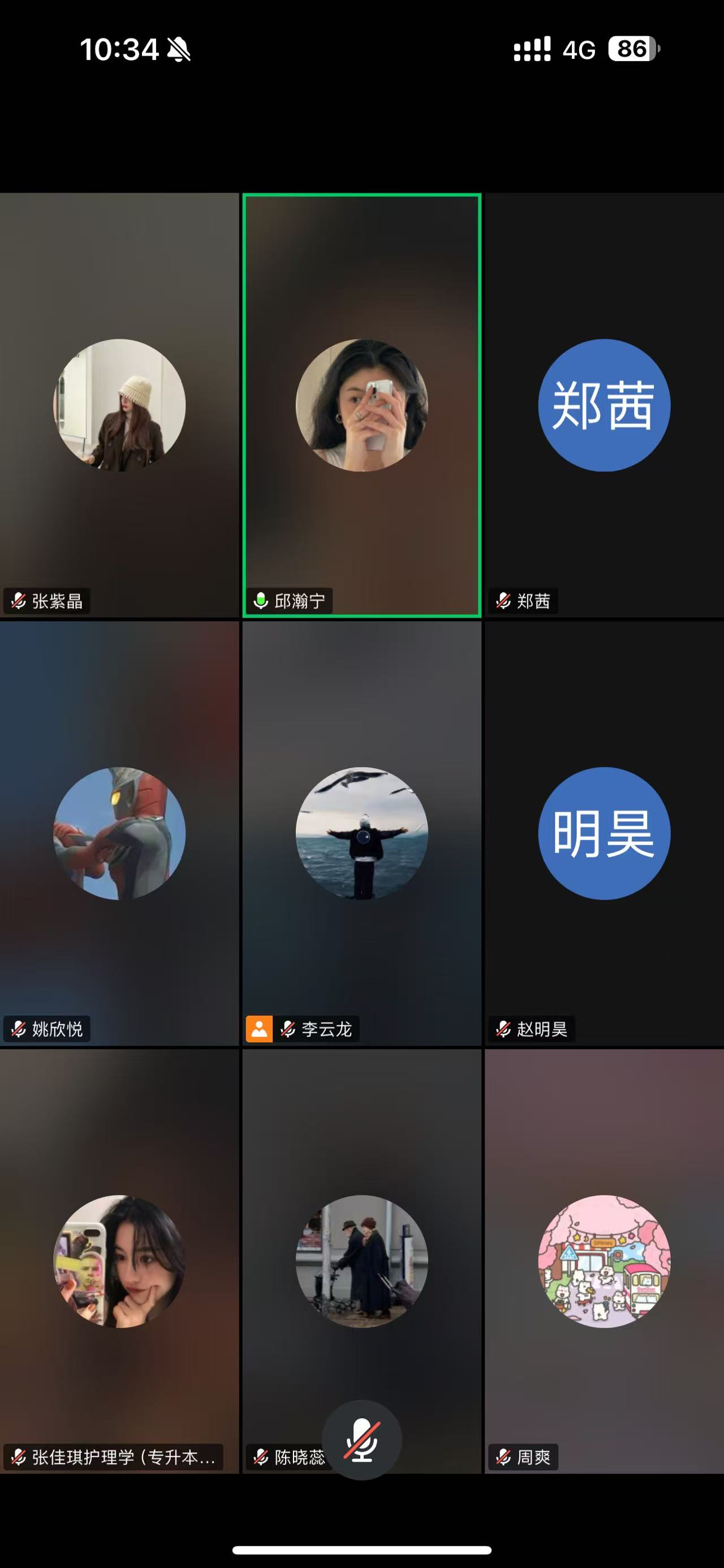
Task: Open 张佳琪护理学's participant tile
Action: 119,1261
